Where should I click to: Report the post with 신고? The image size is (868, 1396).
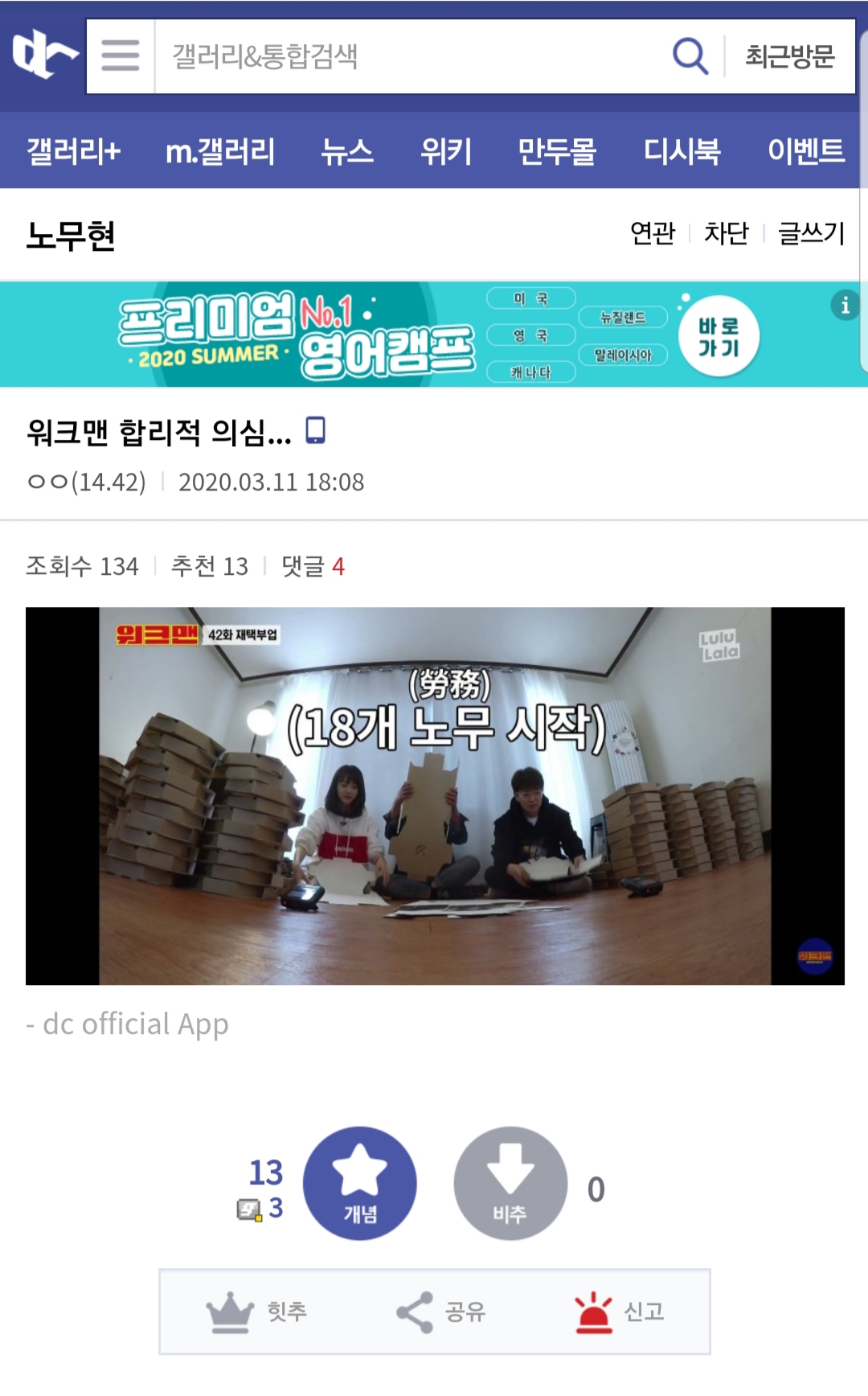[x=620, y=1312]
